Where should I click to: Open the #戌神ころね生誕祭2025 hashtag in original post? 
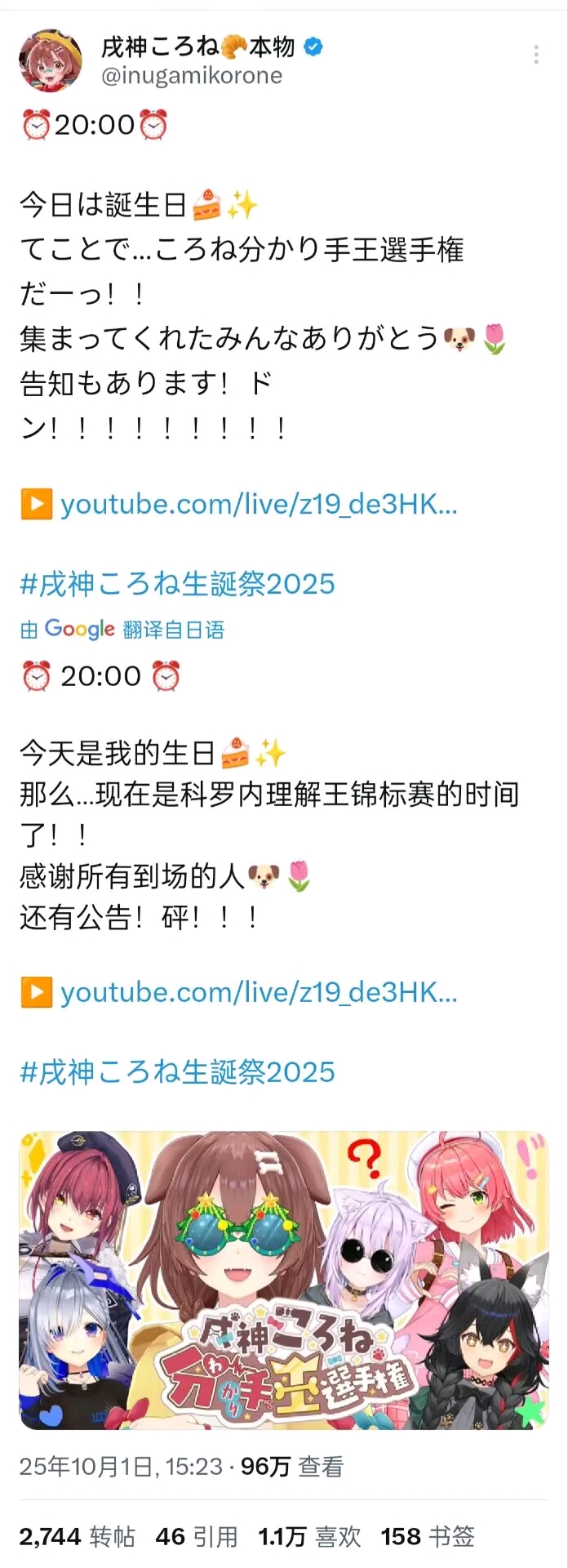(x=177, y=584)
